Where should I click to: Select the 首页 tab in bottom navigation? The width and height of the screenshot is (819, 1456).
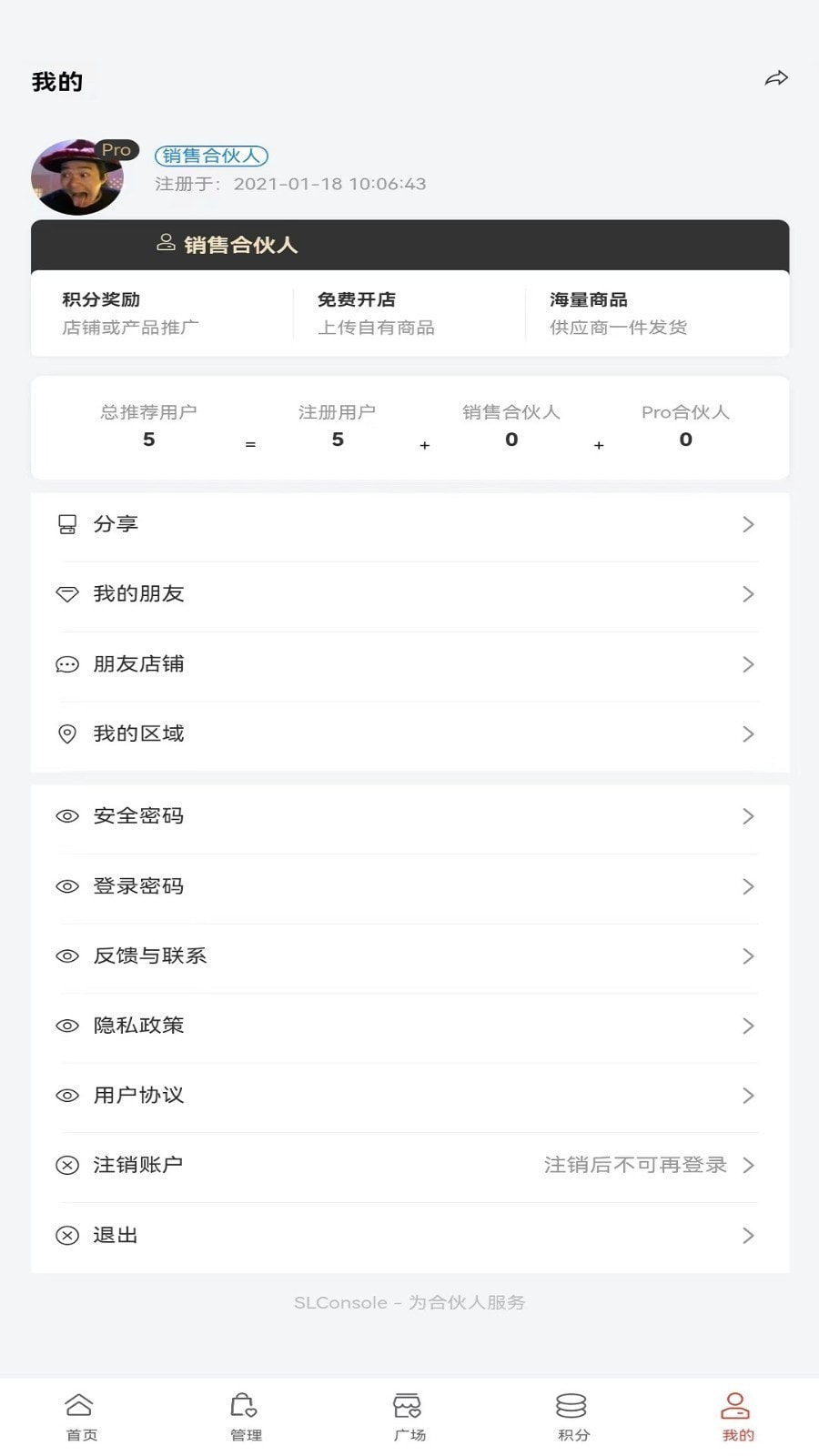click(82, 1416)
